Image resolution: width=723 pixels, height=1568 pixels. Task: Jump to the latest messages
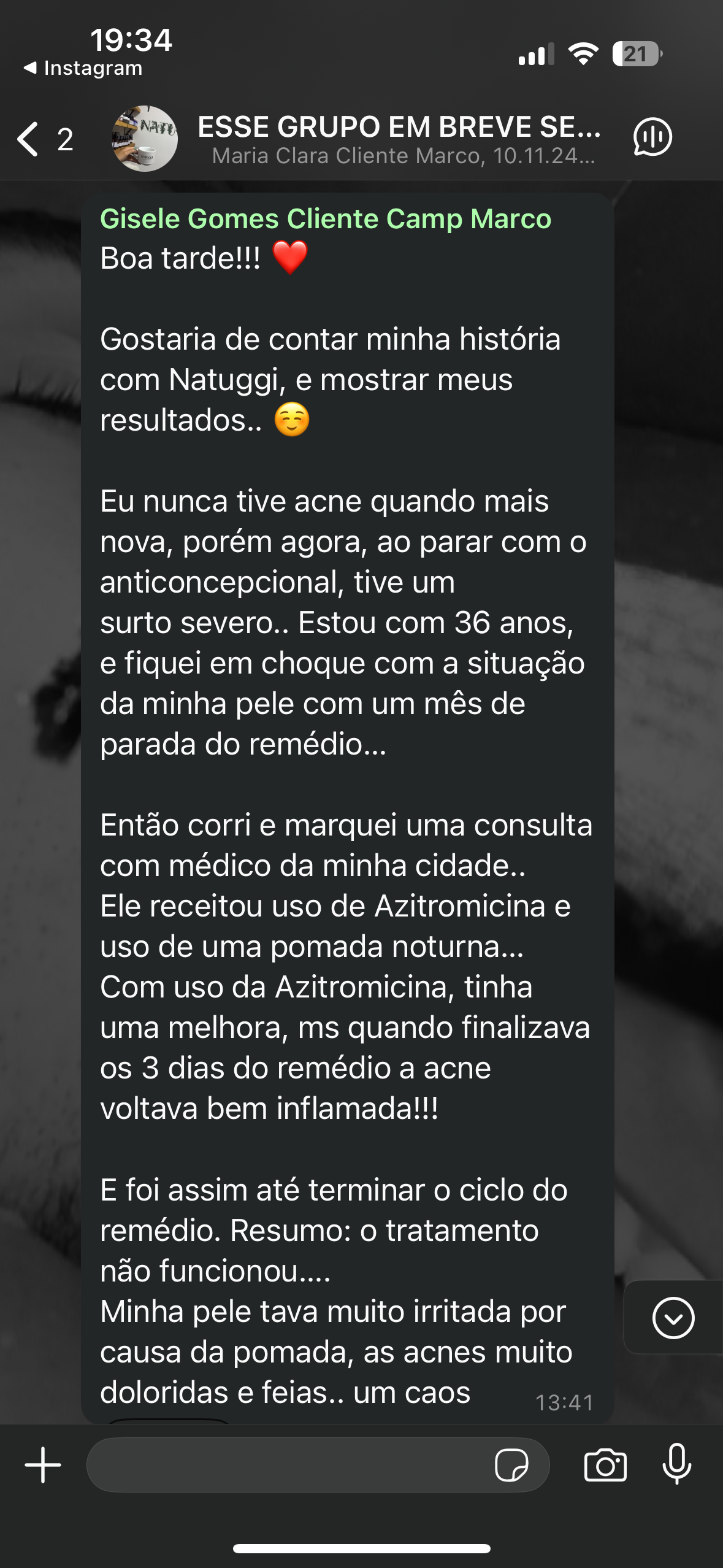point(673,1318)
